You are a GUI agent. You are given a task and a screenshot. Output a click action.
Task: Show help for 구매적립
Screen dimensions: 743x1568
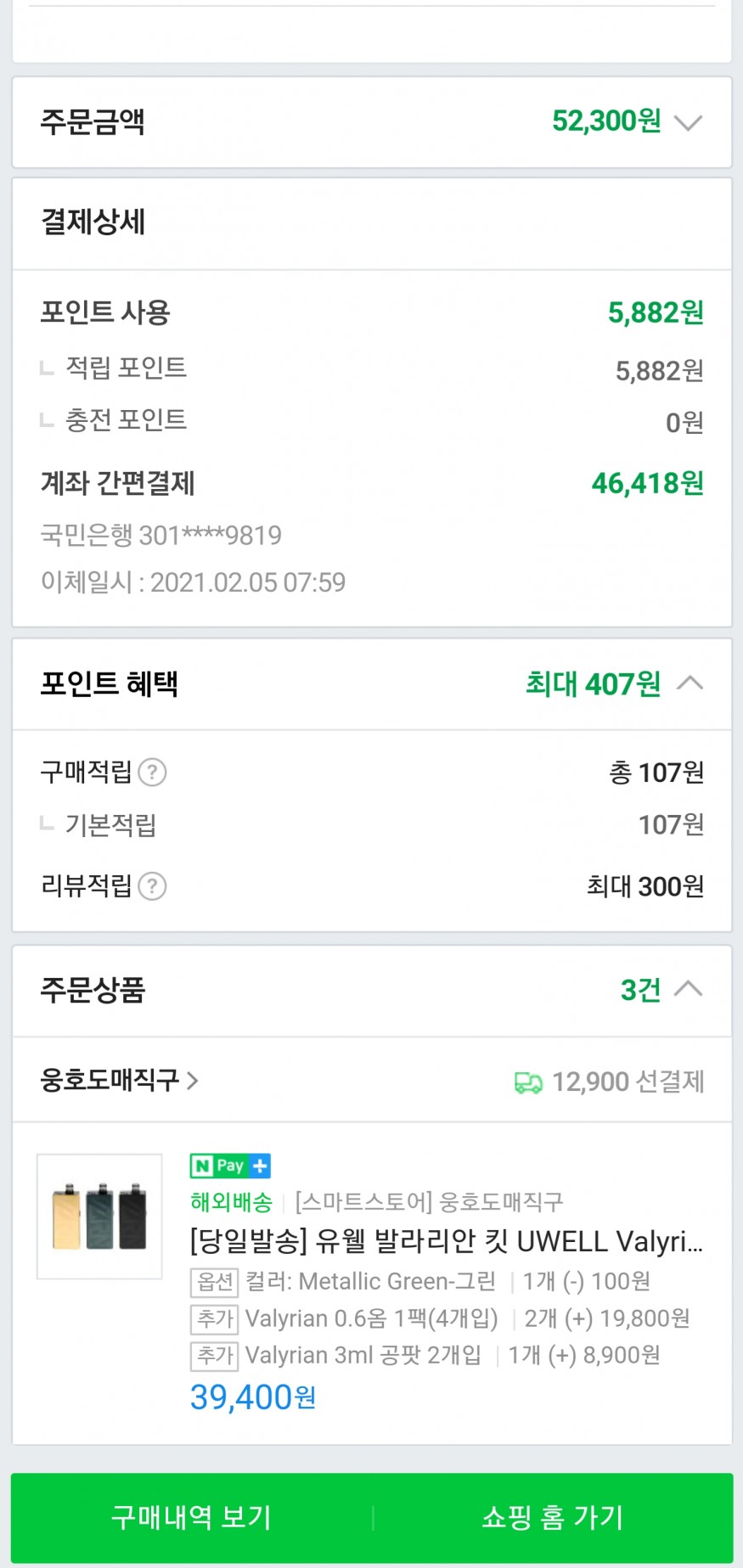click(x=152, y=773)
